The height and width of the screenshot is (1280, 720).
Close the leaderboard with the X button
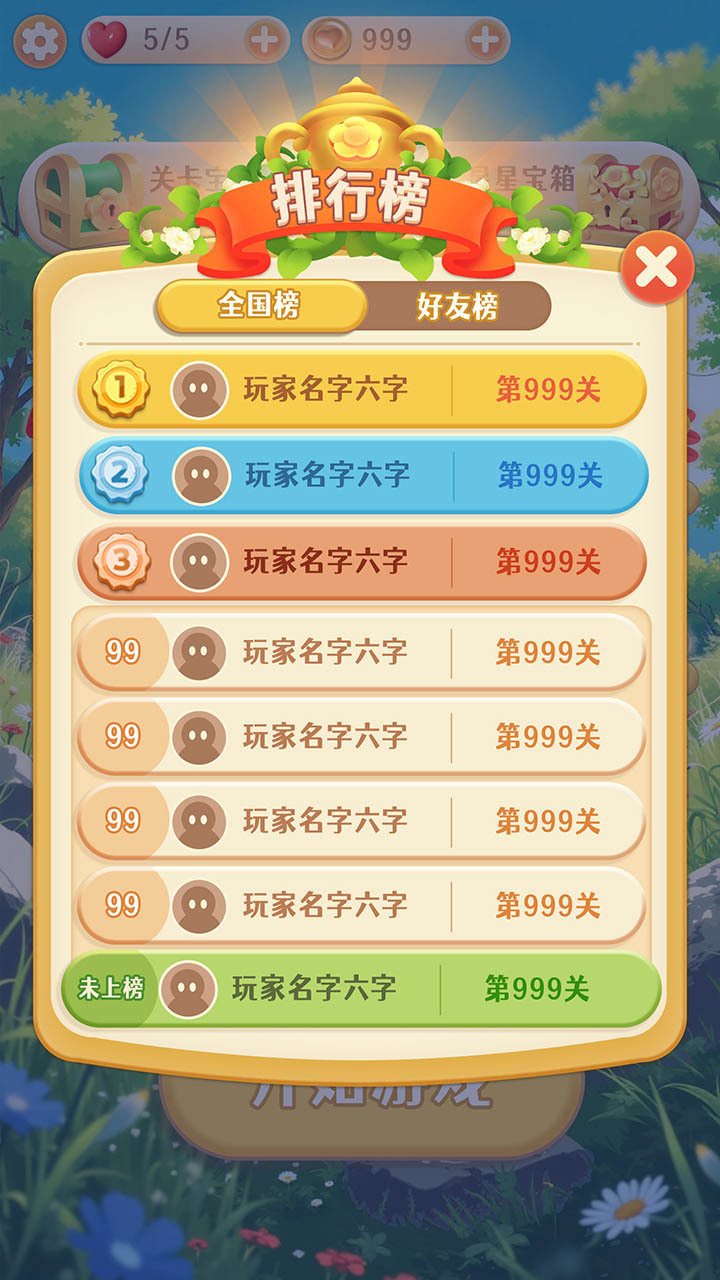pos(656,268)
